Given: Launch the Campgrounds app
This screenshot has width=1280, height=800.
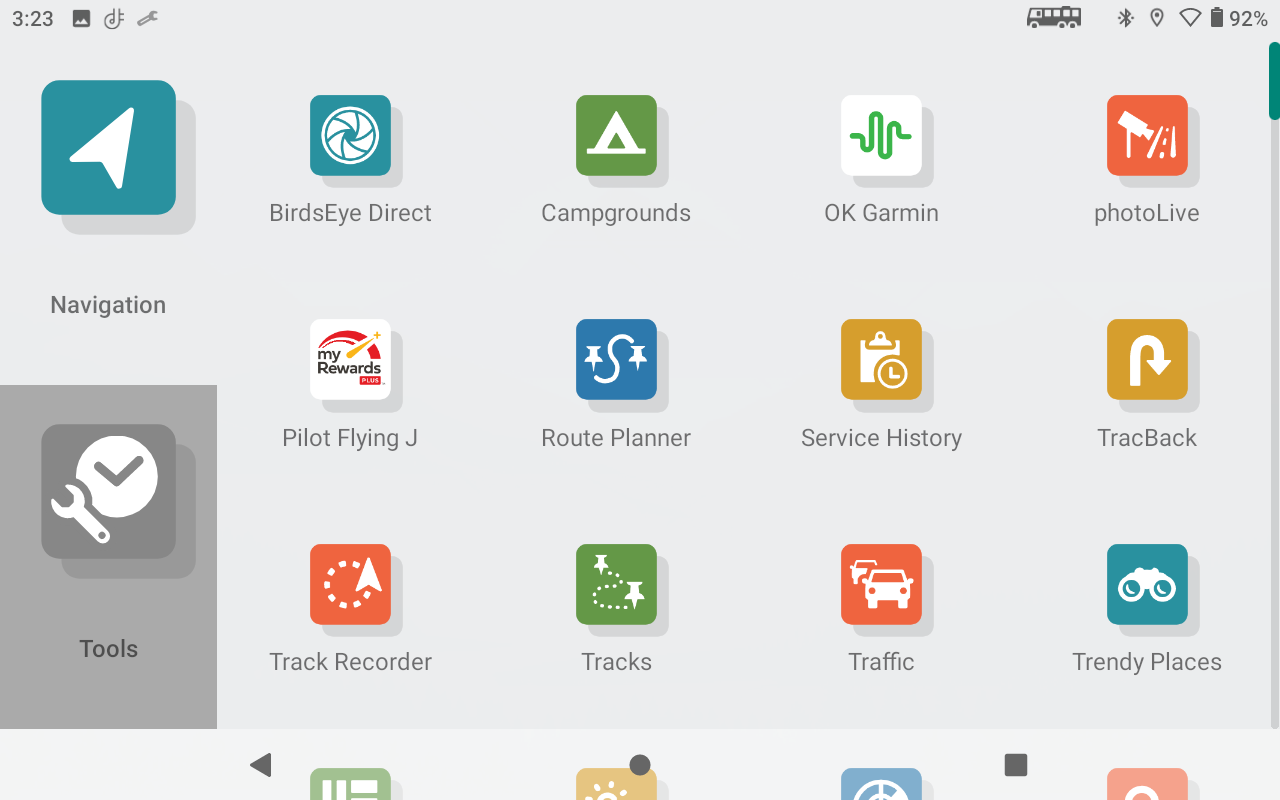Looking at the screenshot, I should pyautogui.click(x=616, y=135).
